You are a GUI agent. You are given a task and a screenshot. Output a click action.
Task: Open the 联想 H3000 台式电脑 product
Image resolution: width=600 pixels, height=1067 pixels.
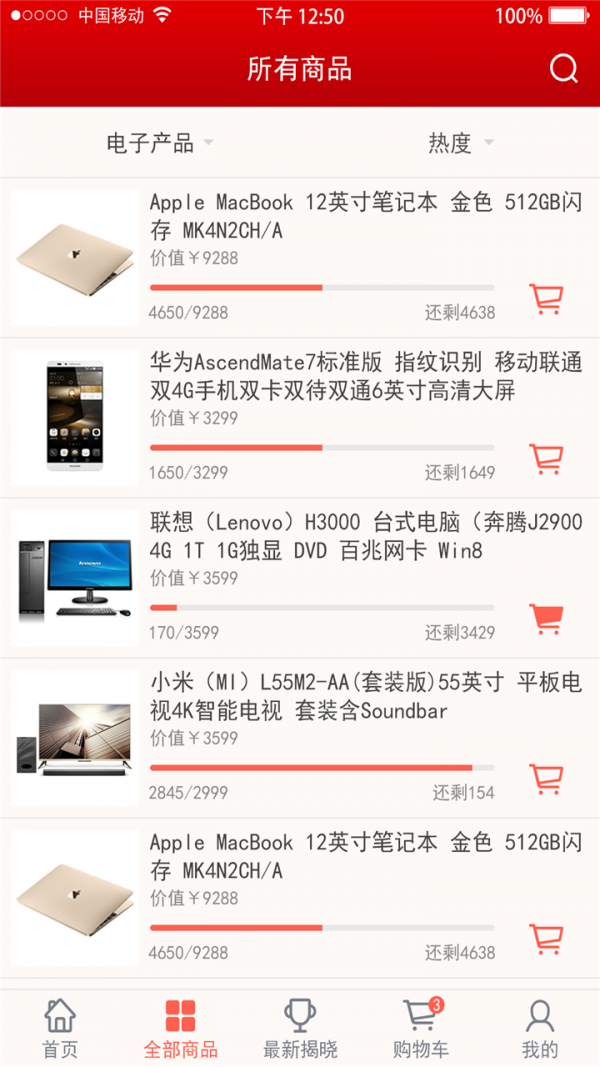365,536
